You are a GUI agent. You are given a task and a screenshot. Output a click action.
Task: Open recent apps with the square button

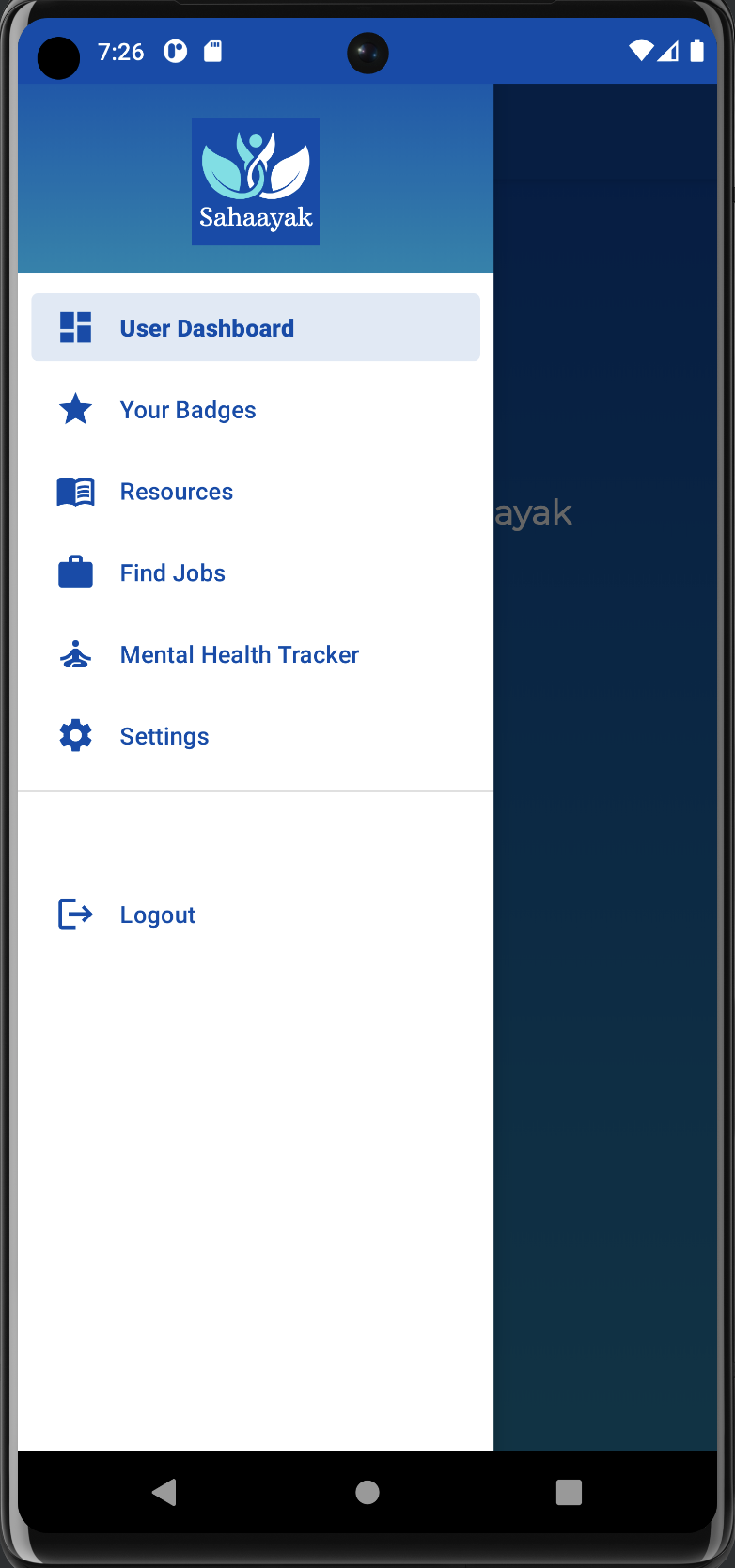coord(568,1492)
